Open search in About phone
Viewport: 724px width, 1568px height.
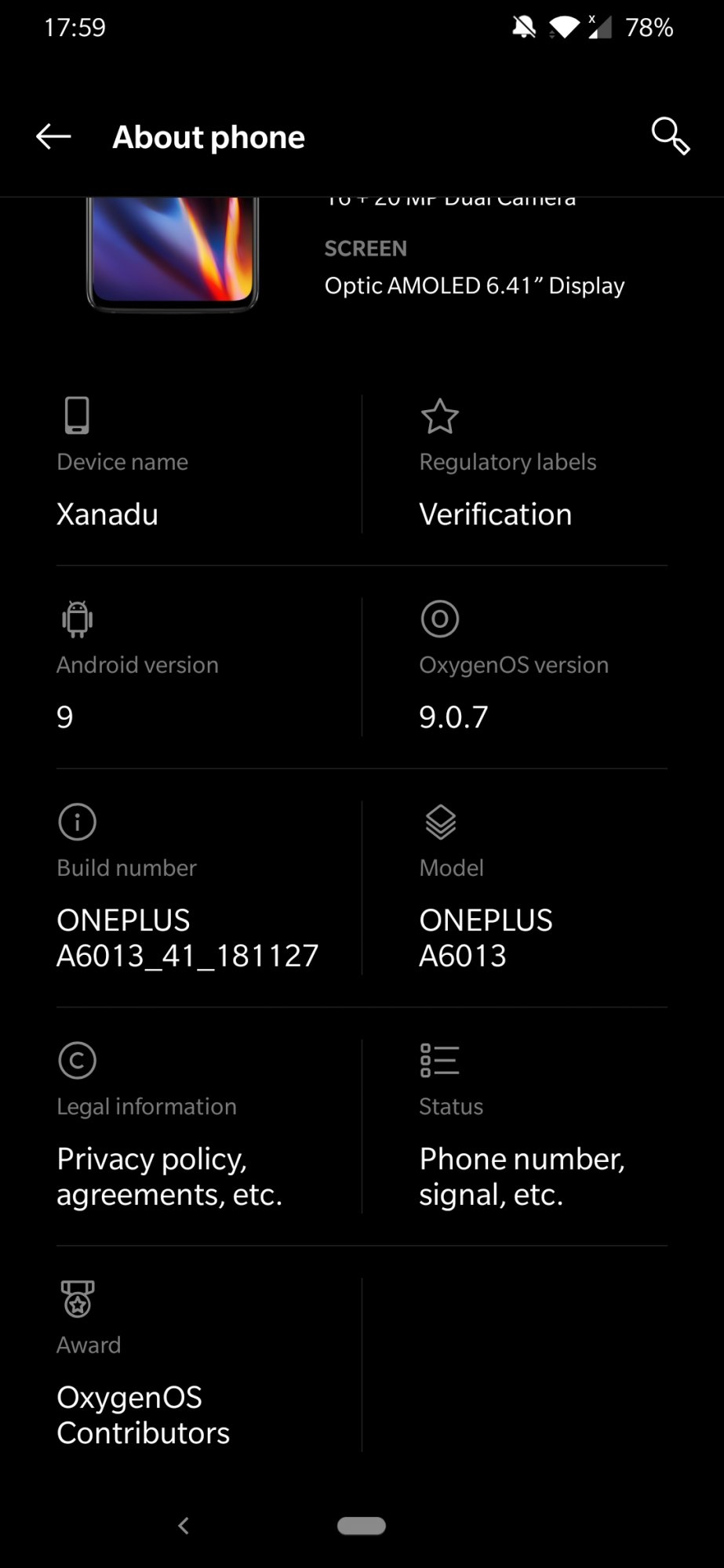[670, 136]
